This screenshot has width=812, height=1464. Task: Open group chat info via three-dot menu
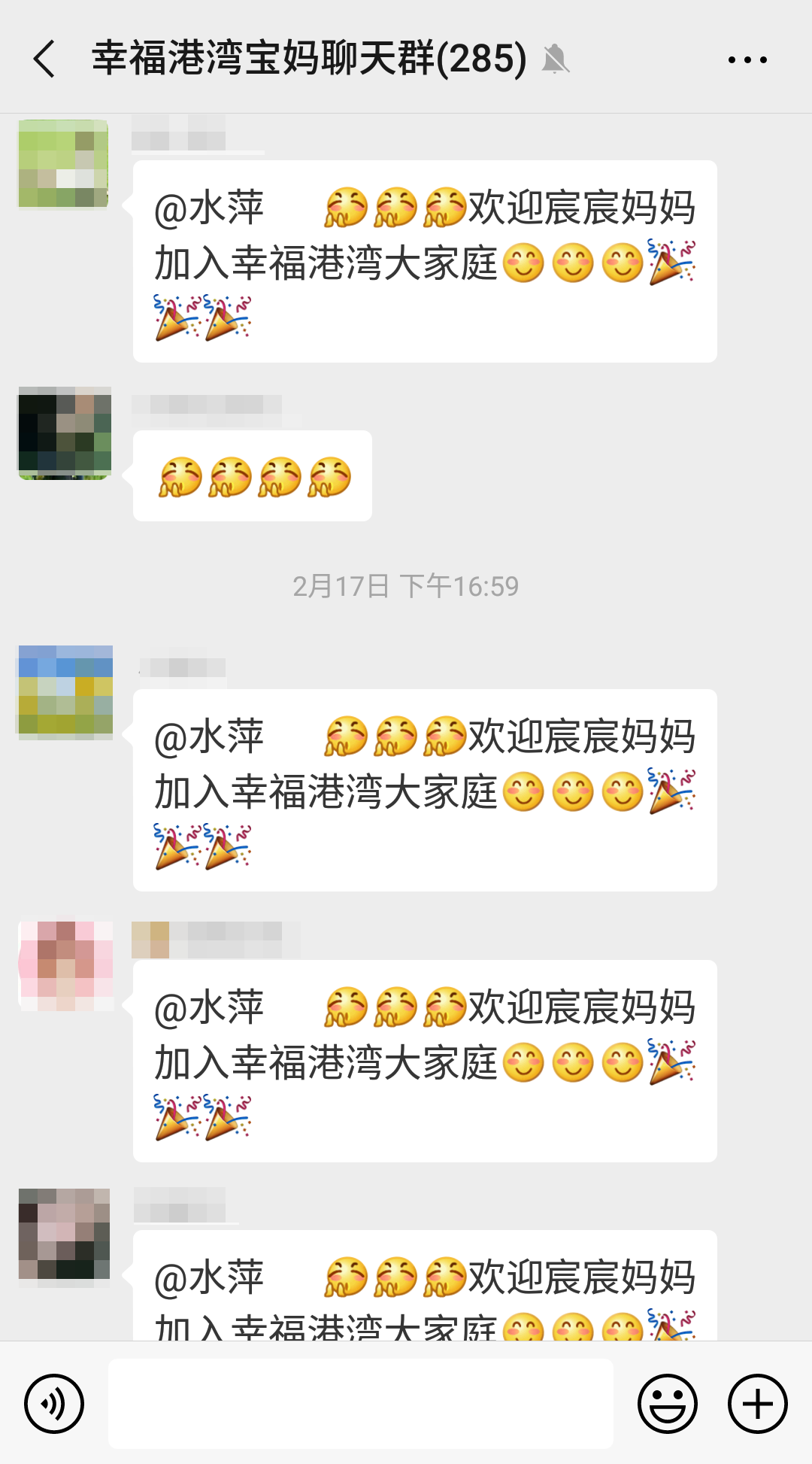click(747, 59)
